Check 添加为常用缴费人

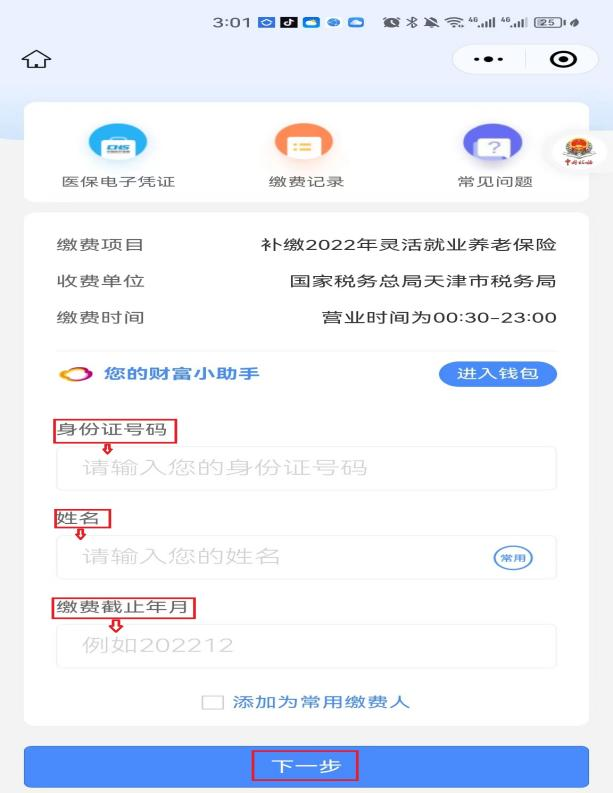(x=212, y=702)
